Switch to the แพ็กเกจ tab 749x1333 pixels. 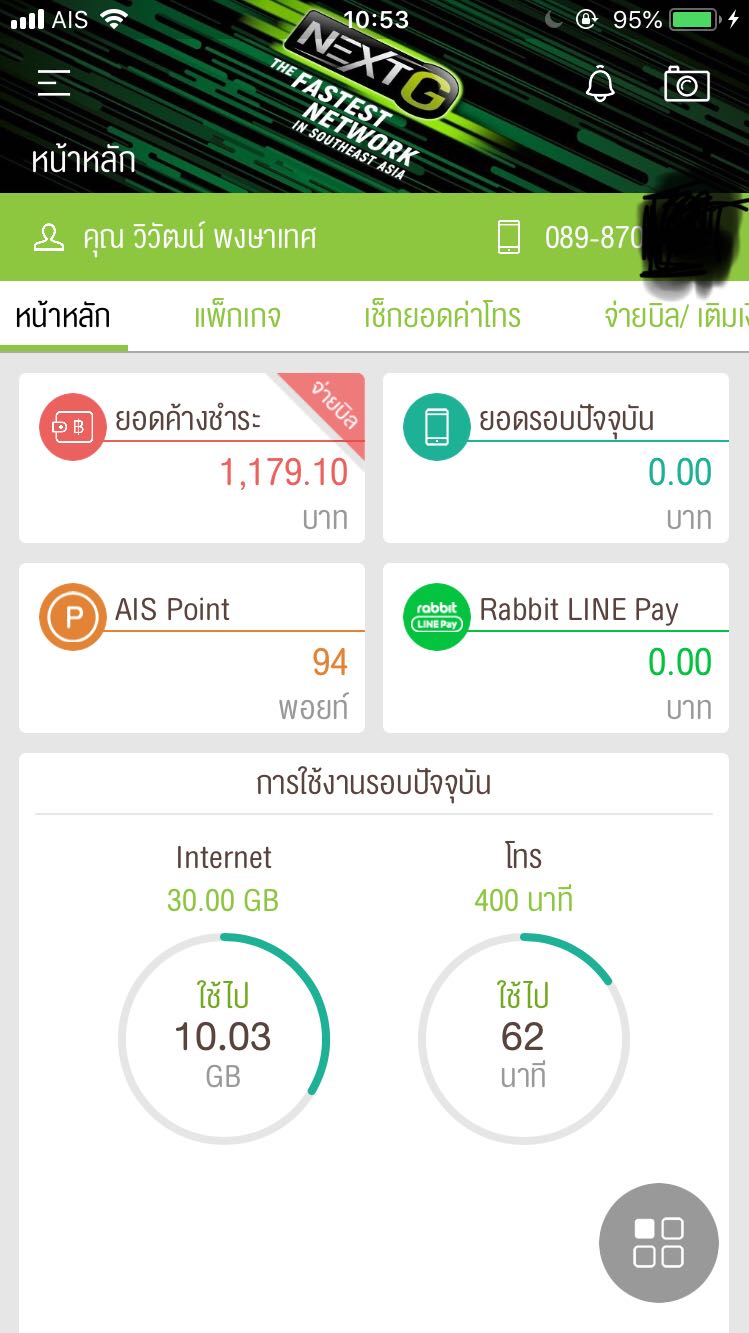click(x=237, y=317)
